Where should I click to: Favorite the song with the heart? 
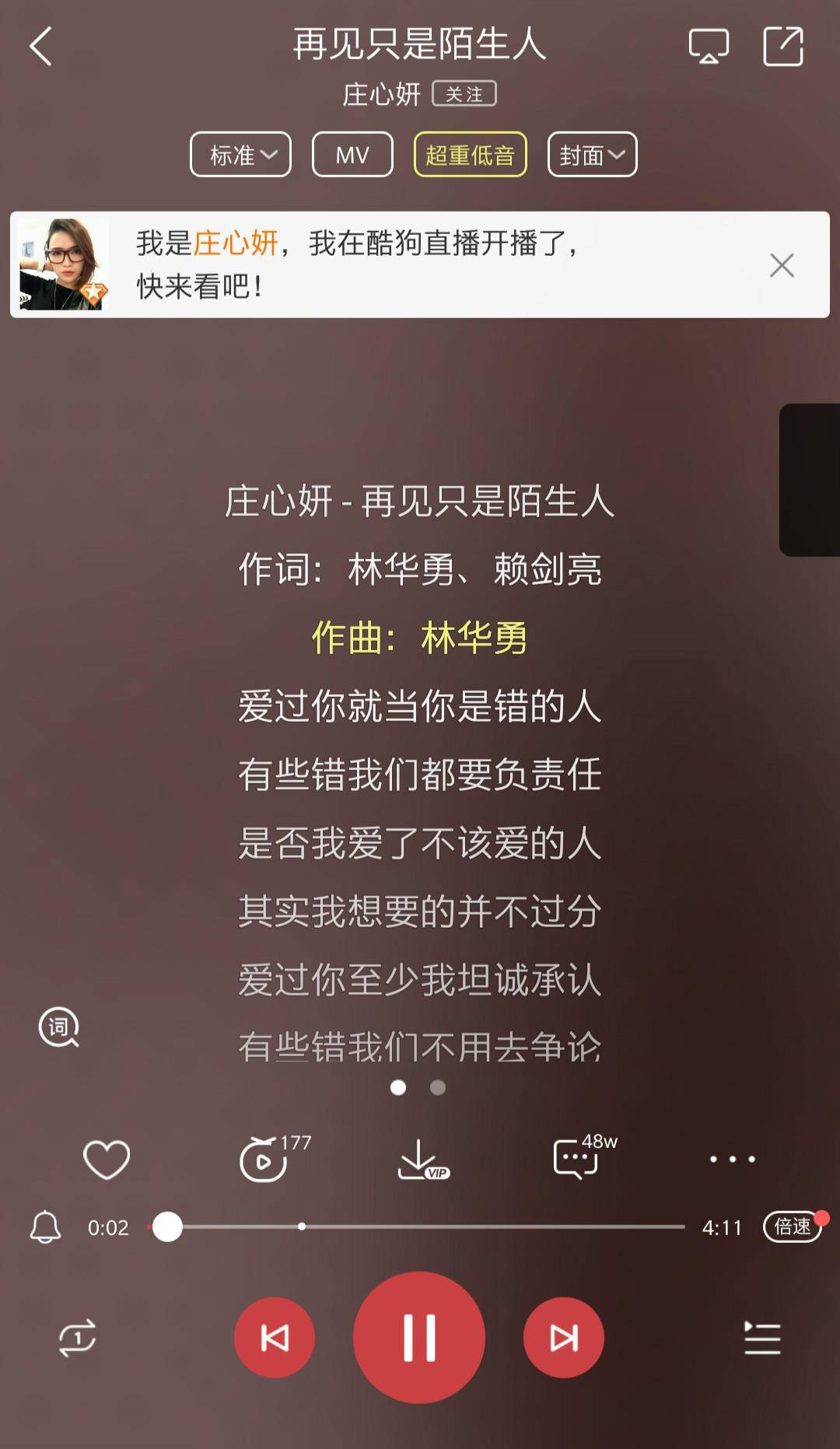[x=107, y=1158]
